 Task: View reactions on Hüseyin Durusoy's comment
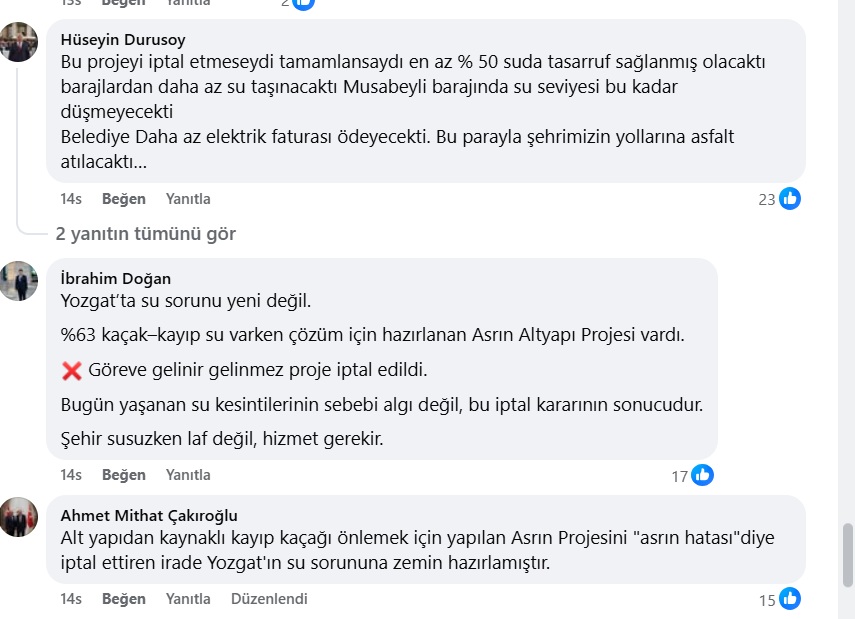tap(779, 199)
